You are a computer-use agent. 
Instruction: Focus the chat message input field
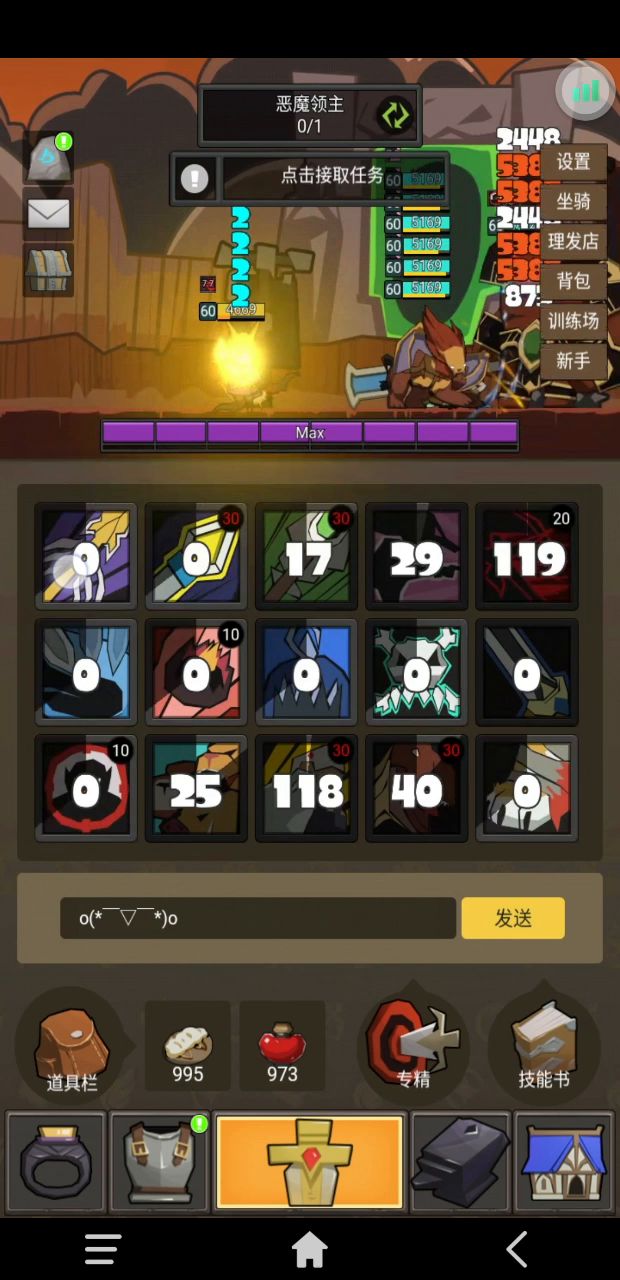point(258,918)
